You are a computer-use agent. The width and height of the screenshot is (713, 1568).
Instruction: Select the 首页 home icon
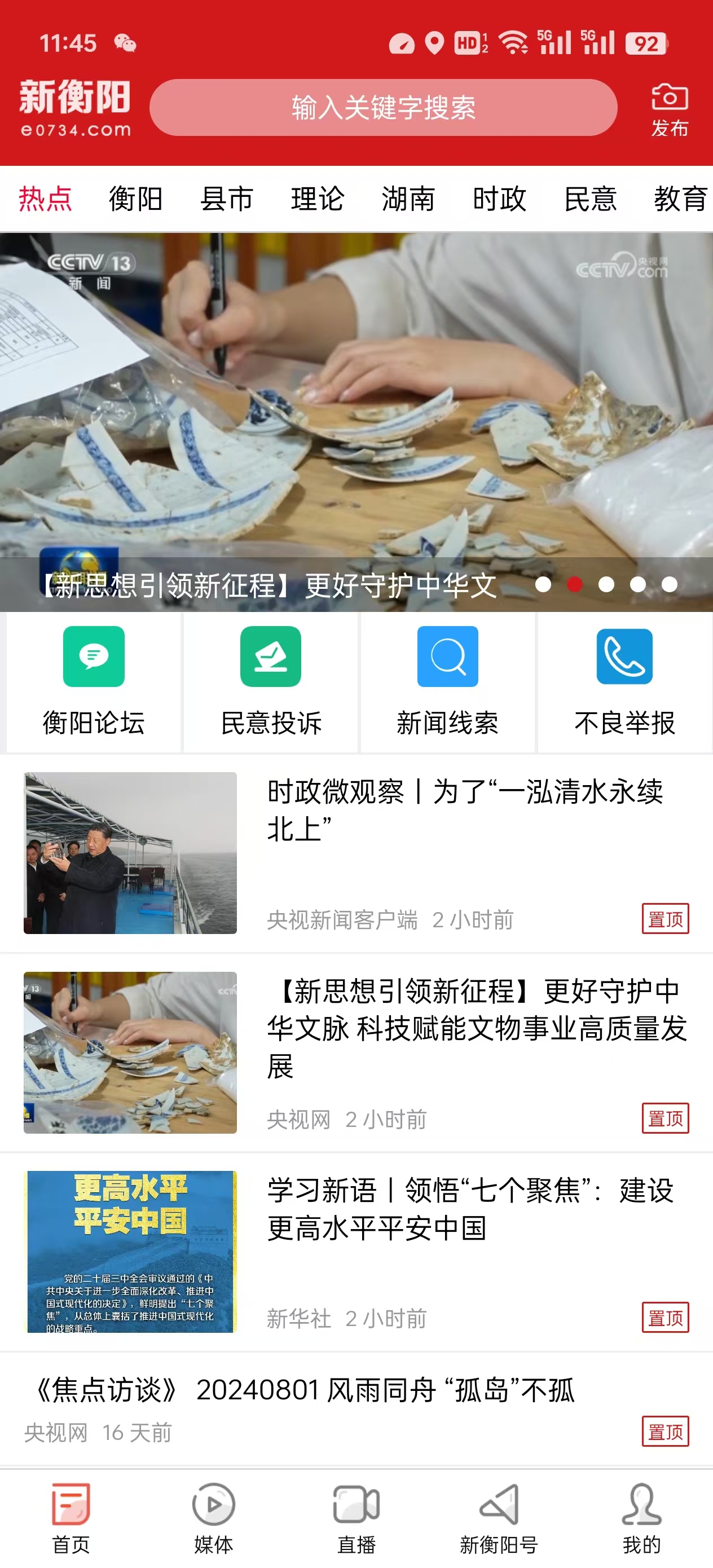pos(71,1500)
